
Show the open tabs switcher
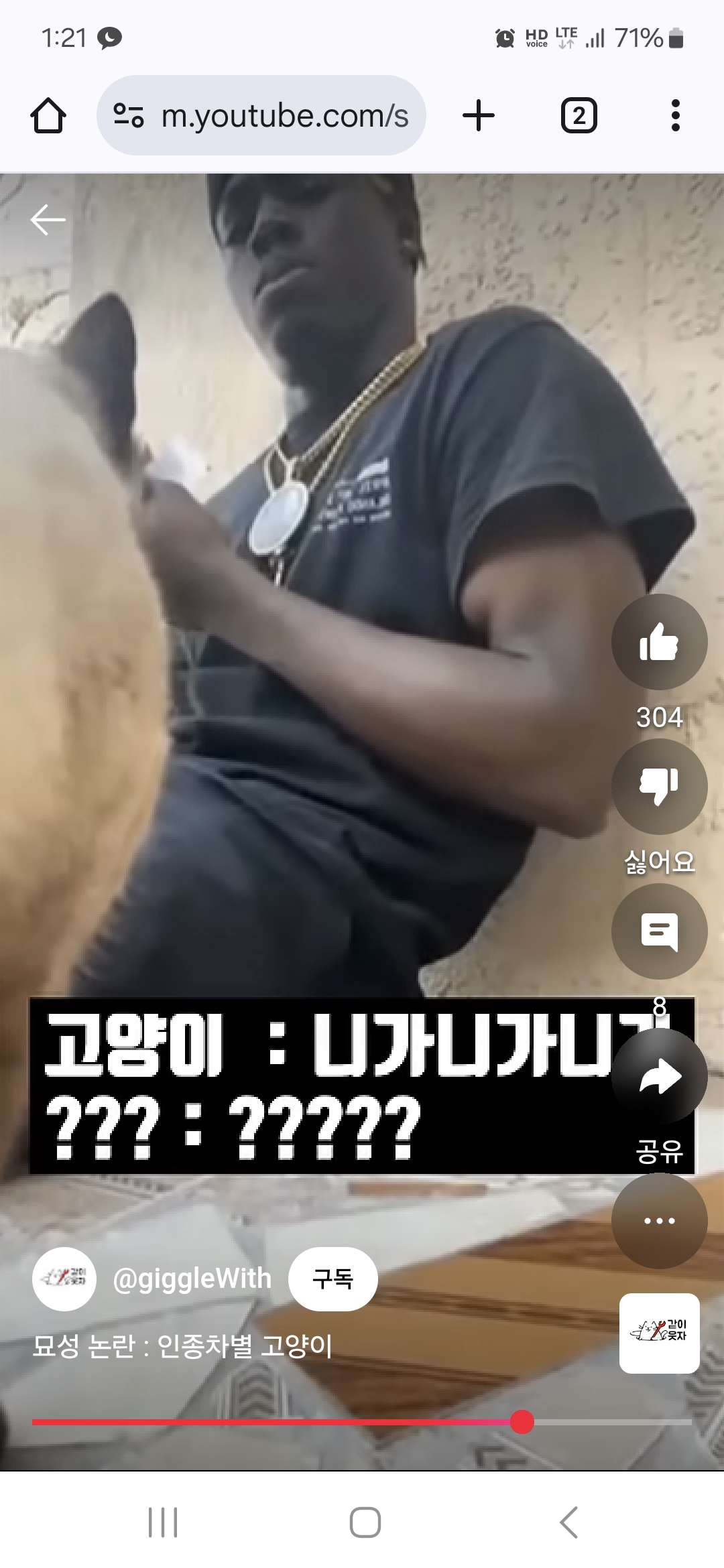579,115
